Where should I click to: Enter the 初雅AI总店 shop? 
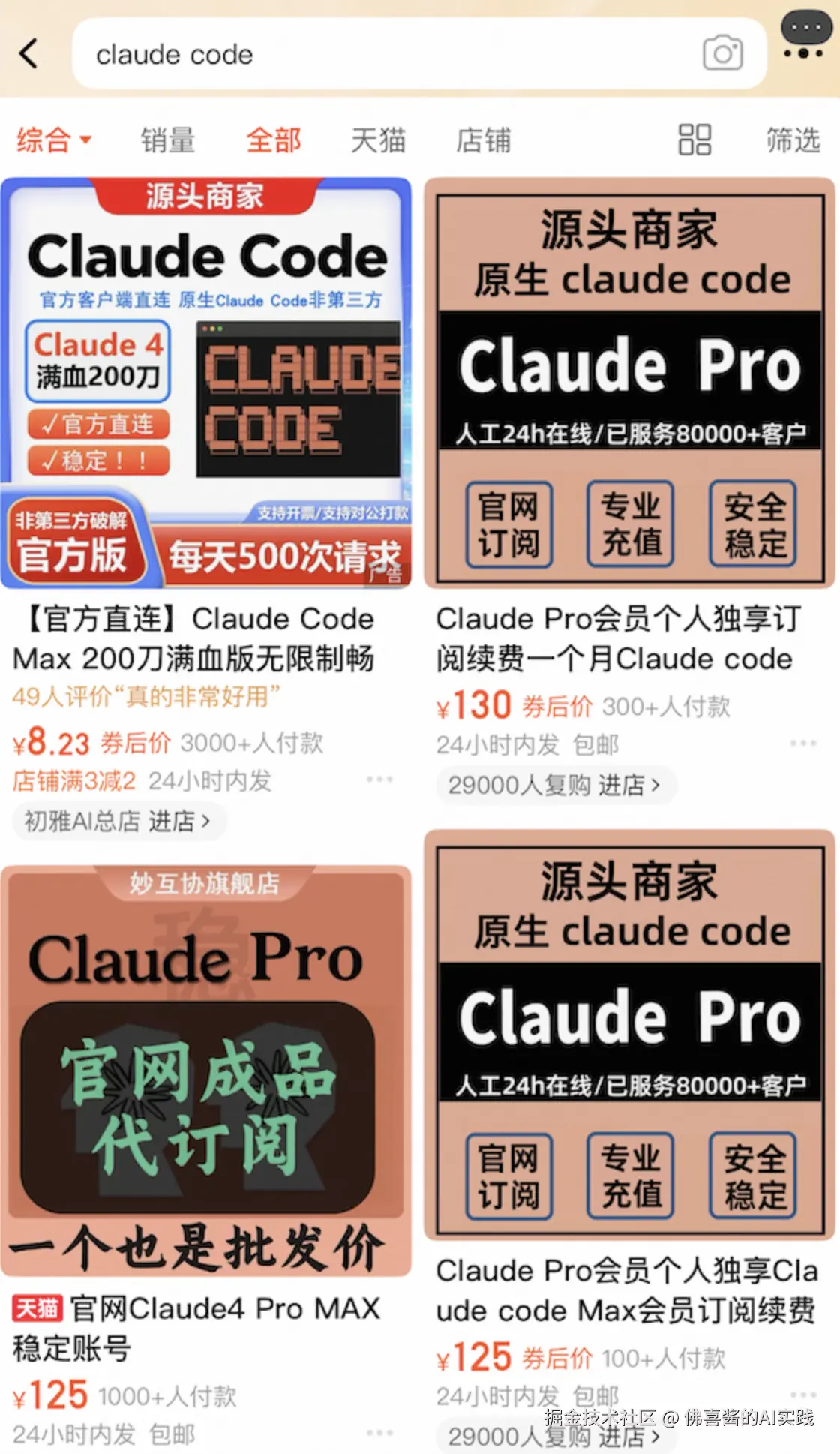pos(118,821)
